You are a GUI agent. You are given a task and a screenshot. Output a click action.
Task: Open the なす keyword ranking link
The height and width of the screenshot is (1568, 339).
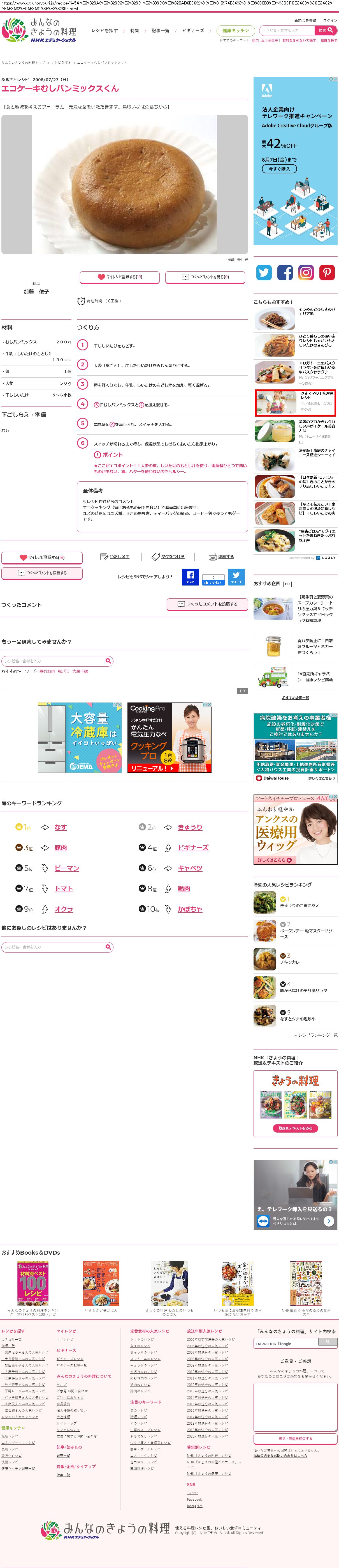click(61, 810)
